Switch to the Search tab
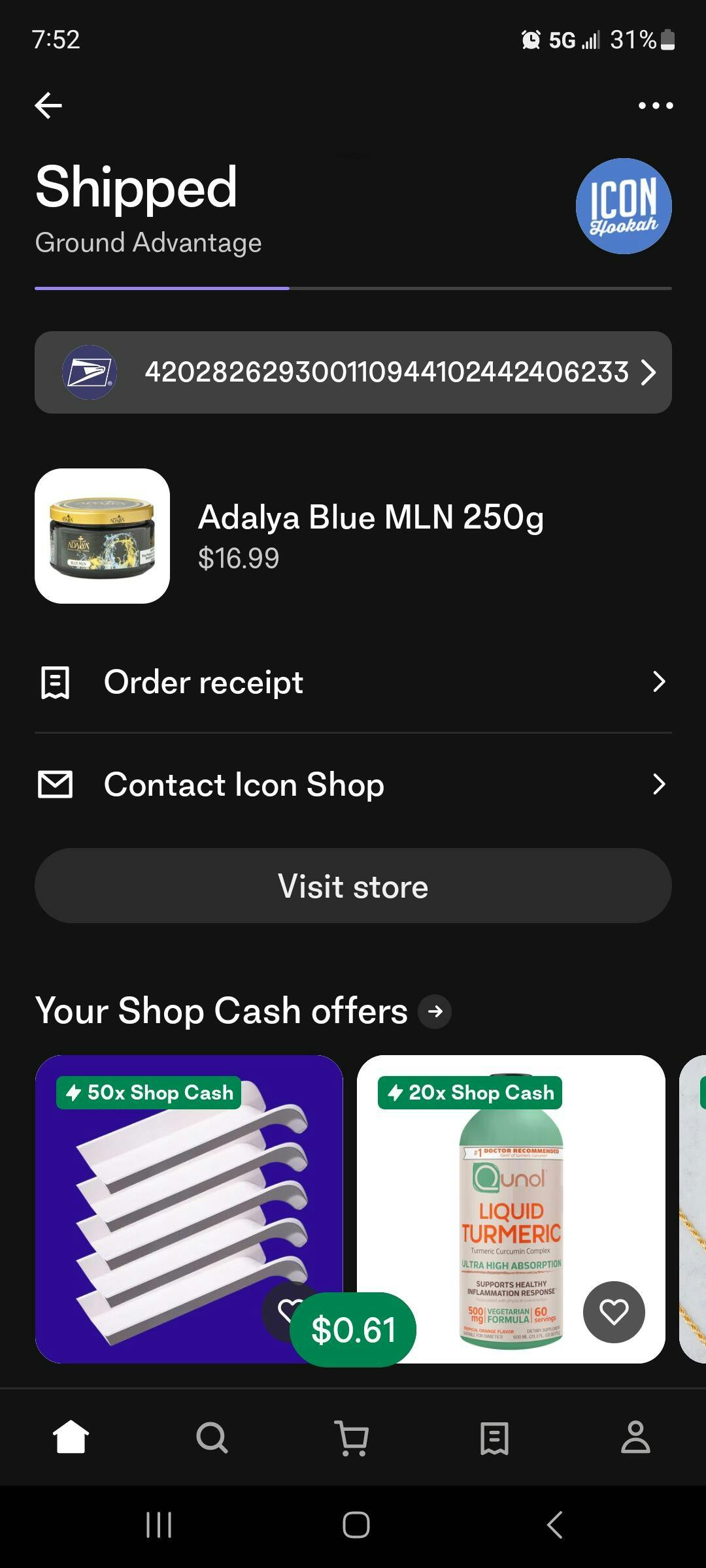This screenshot has height=1568, width=706. [212, 1437]
